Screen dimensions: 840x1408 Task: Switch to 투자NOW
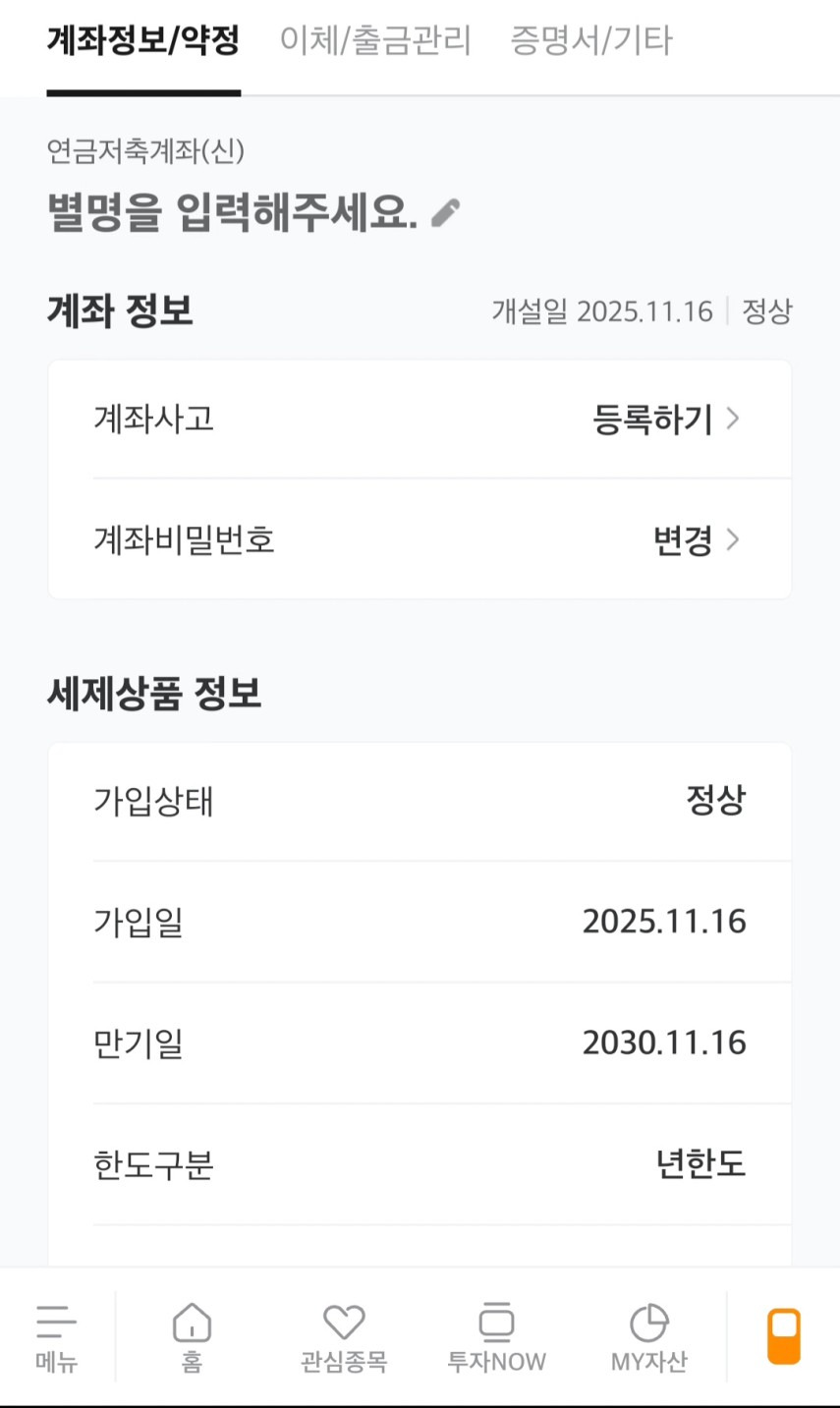point(496,1337)
